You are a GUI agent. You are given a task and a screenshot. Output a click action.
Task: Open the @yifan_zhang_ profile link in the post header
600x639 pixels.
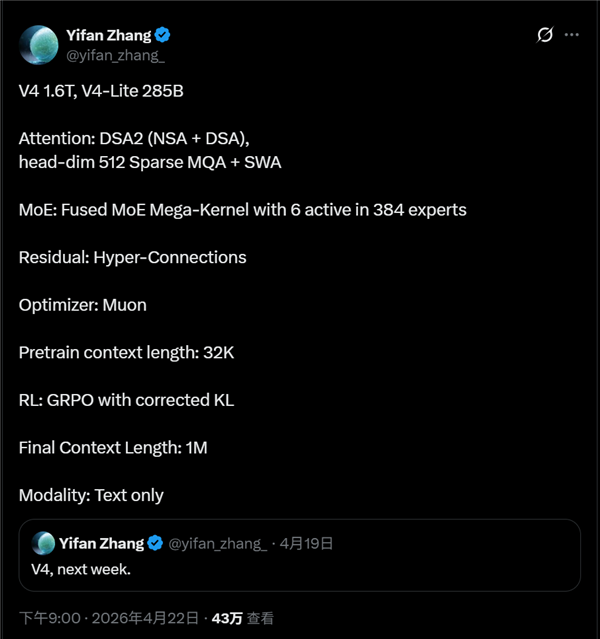pos(115,55)
